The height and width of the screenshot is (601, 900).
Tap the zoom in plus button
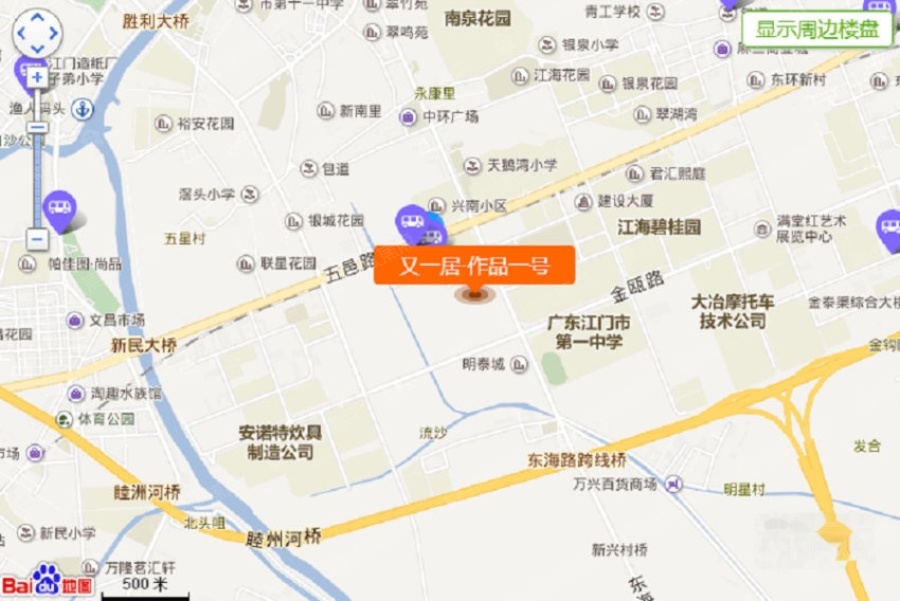coord(37,76)
